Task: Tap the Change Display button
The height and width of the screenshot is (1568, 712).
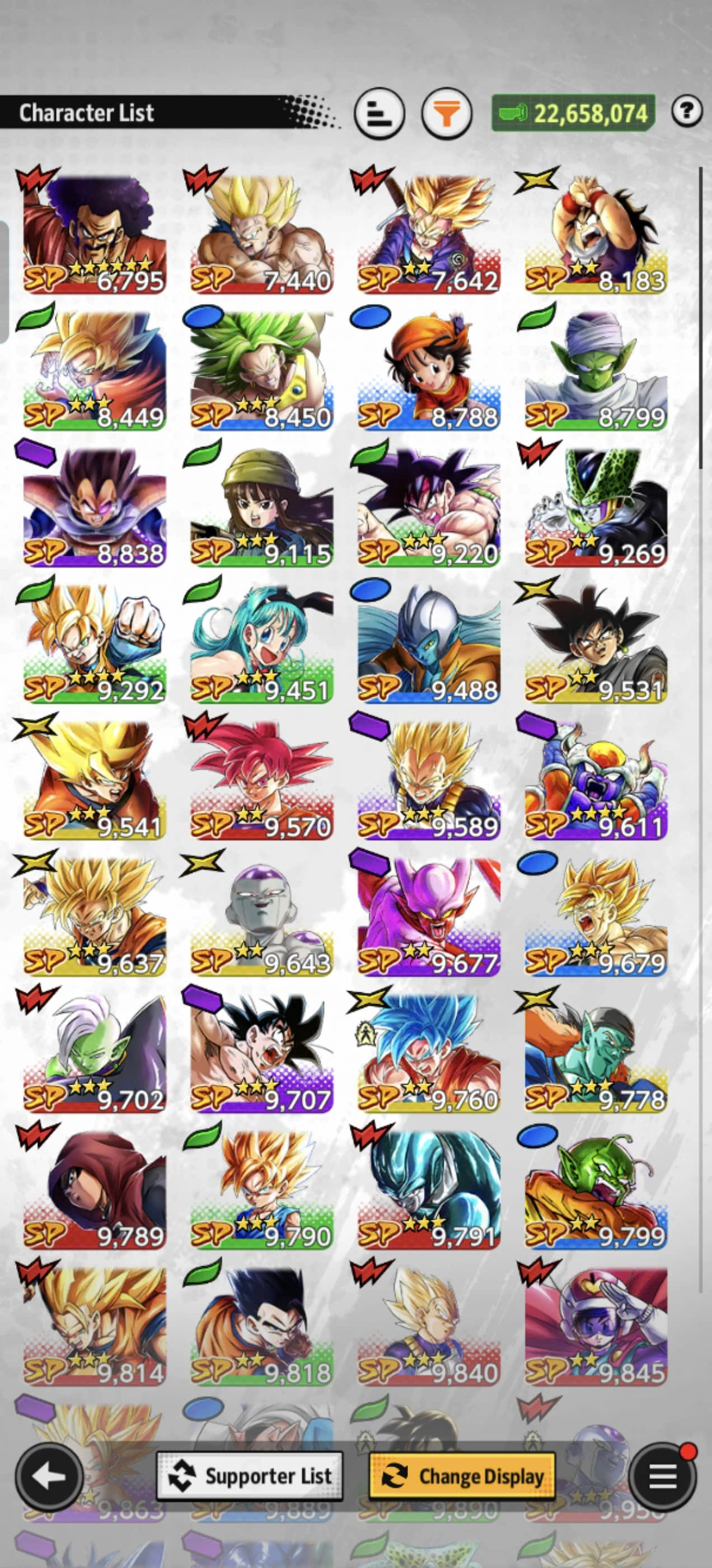Action: 462,1476
